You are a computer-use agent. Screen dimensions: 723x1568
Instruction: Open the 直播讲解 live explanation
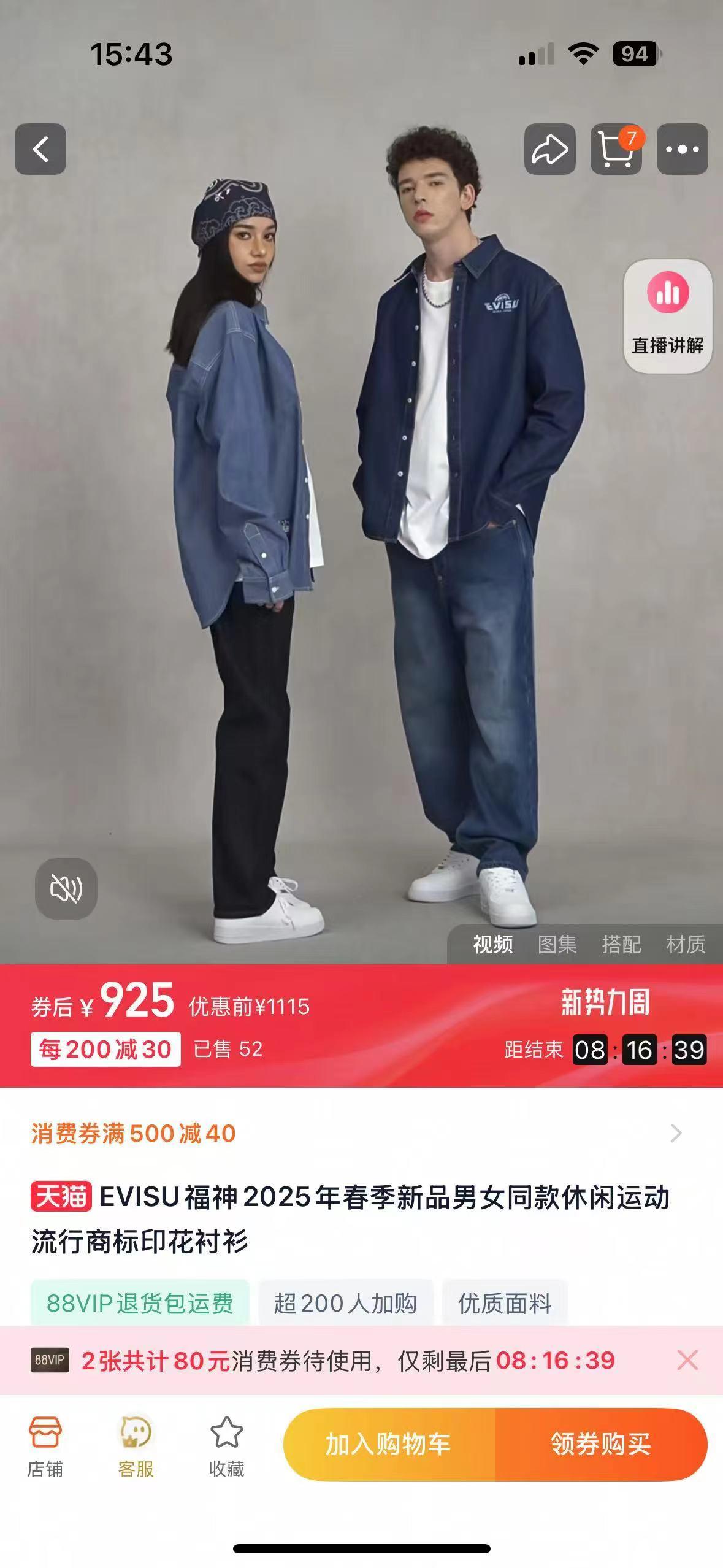point(668,316)
